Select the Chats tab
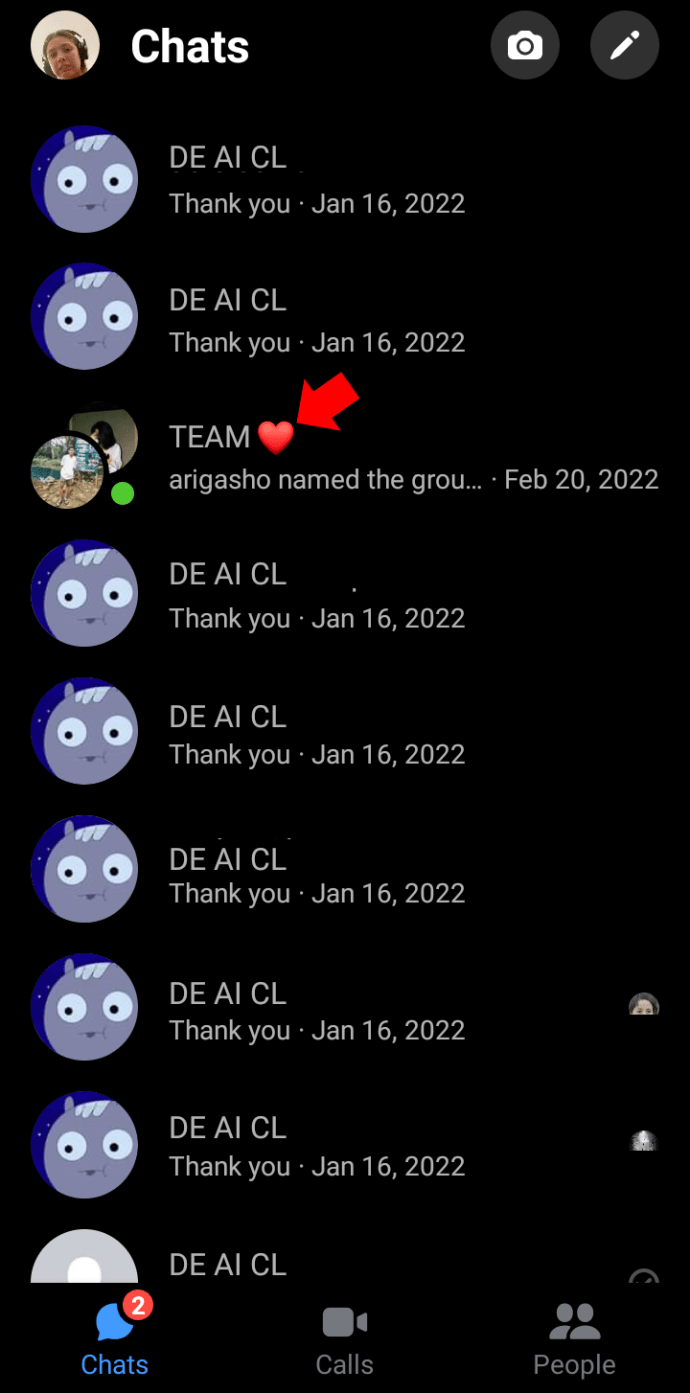The width and height of the screenshot is (690, 1393). tap(115, 1340)
